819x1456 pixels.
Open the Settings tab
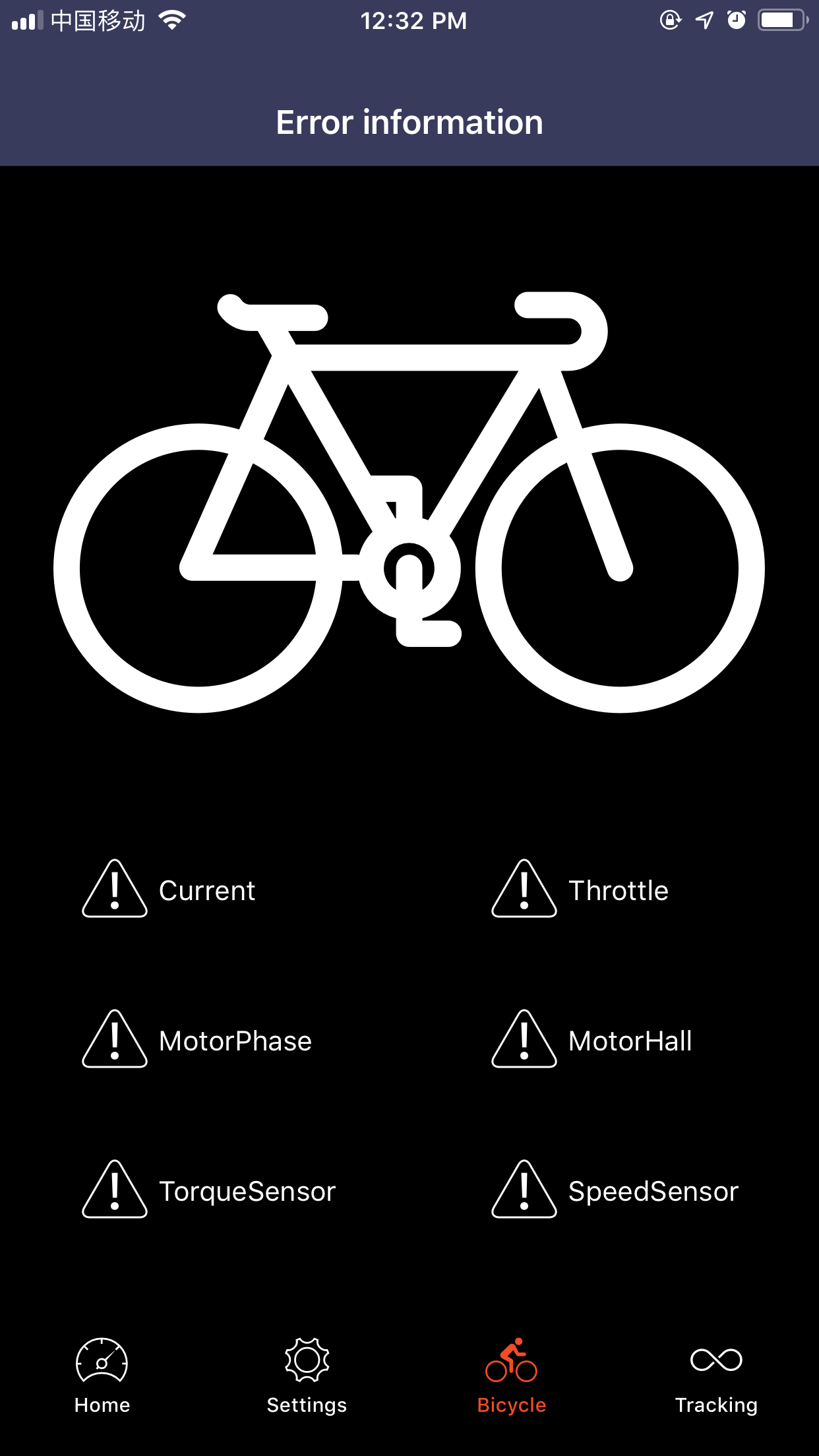coord(307,1376)
